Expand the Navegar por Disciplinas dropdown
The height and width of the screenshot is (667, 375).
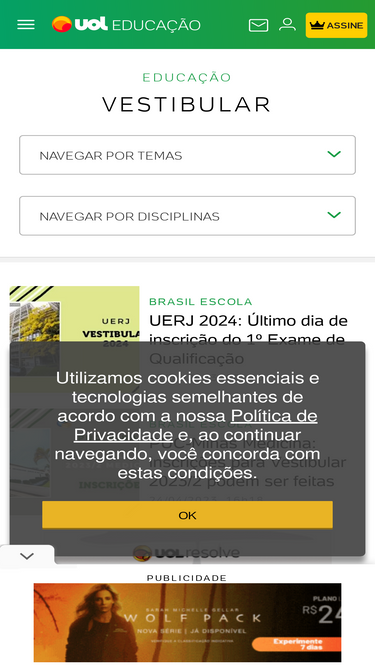click(x=188, y=216)
